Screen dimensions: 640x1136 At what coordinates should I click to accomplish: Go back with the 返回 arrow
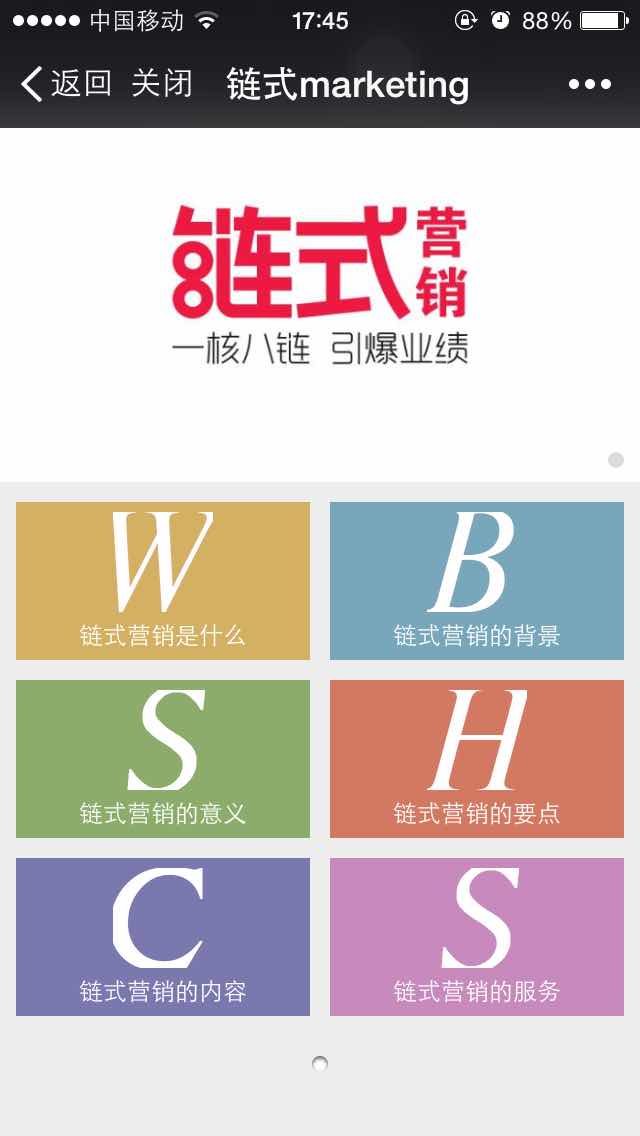[x=64, y=84]
